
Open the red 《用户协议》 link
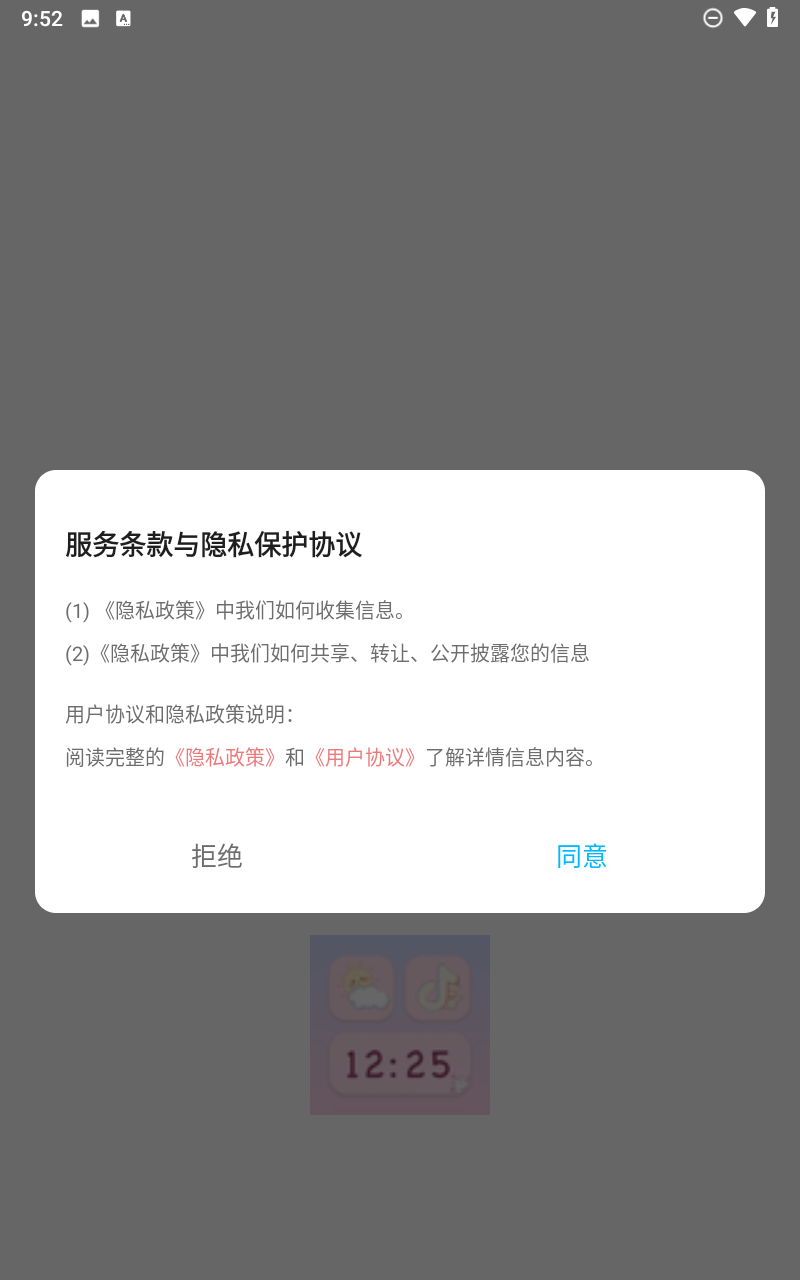pos(364,757)
